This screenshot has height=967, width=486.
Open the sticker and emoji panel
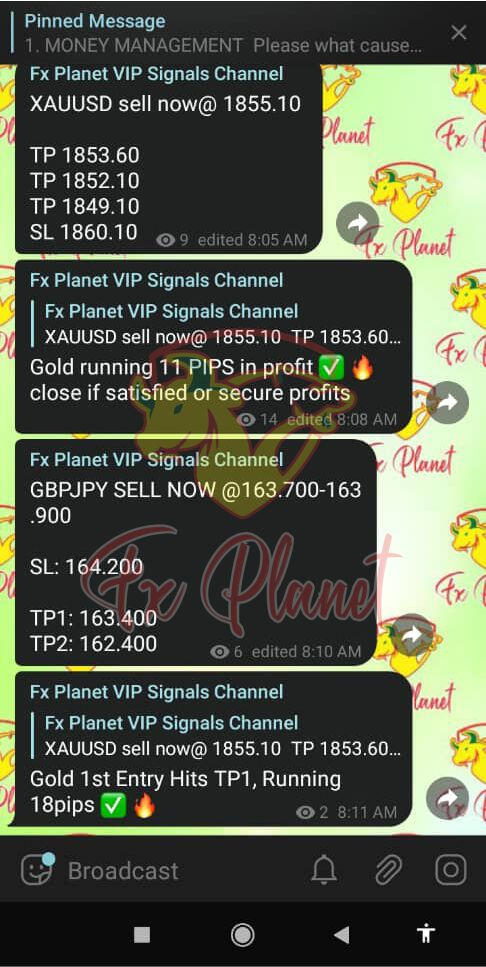coord(38,870)
